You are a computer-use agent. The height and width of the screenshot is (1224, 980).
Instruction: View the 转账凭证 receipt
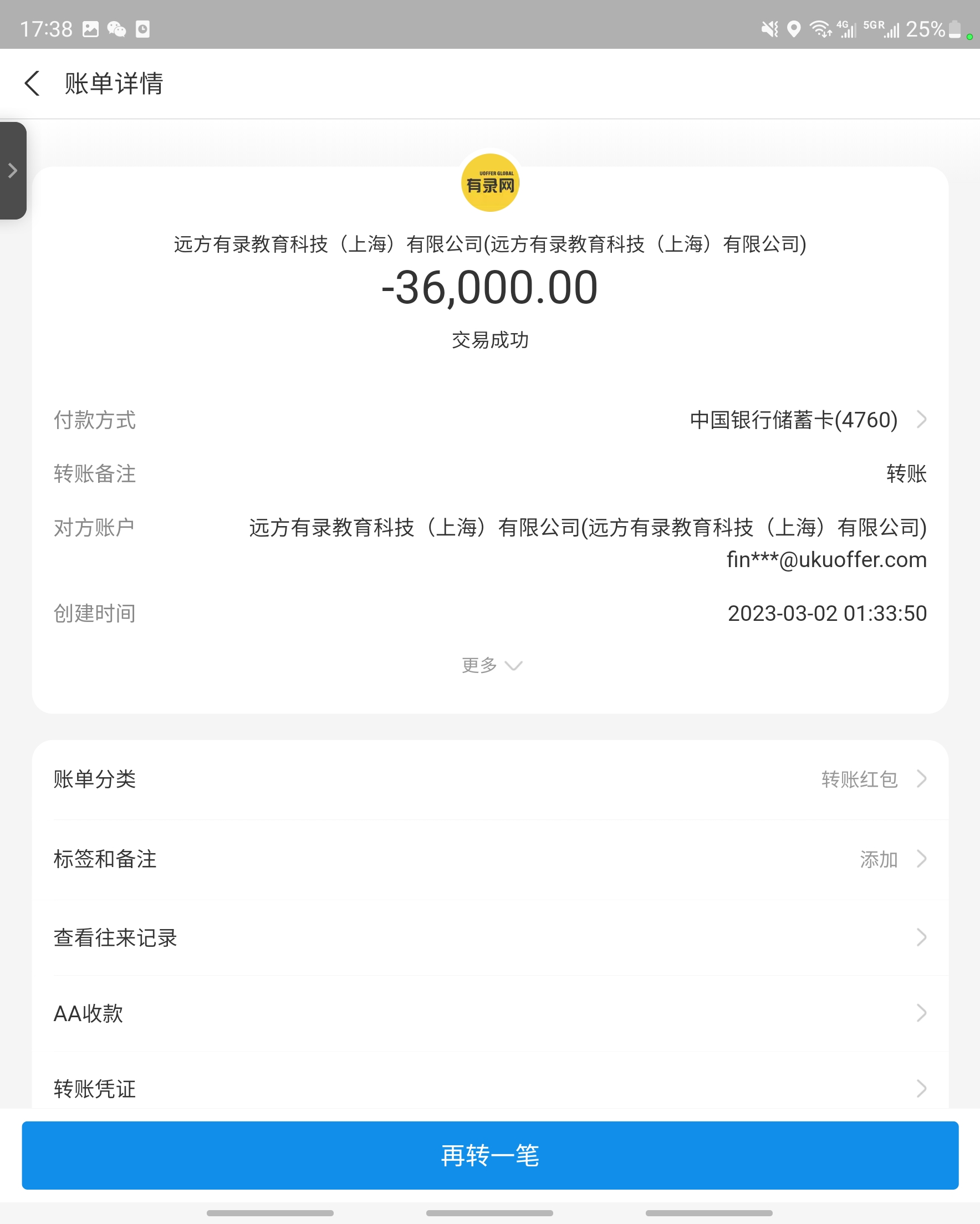pyautogui.click(x=489, y=1088)
